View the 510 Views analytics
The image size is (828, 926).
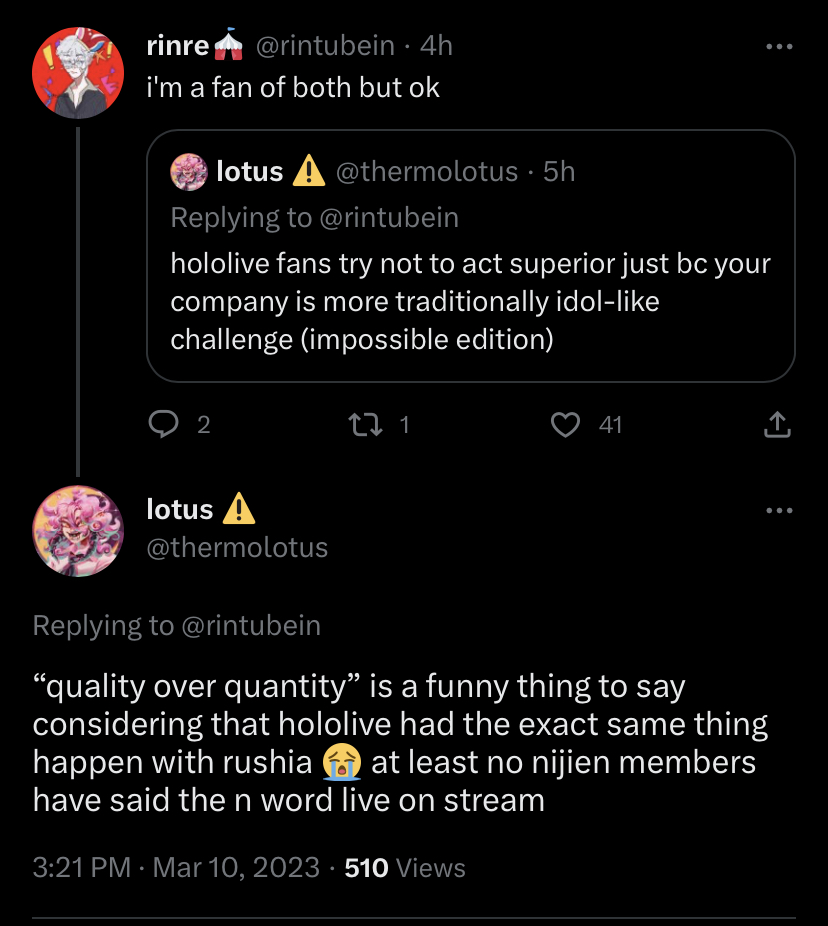(404, 867)
